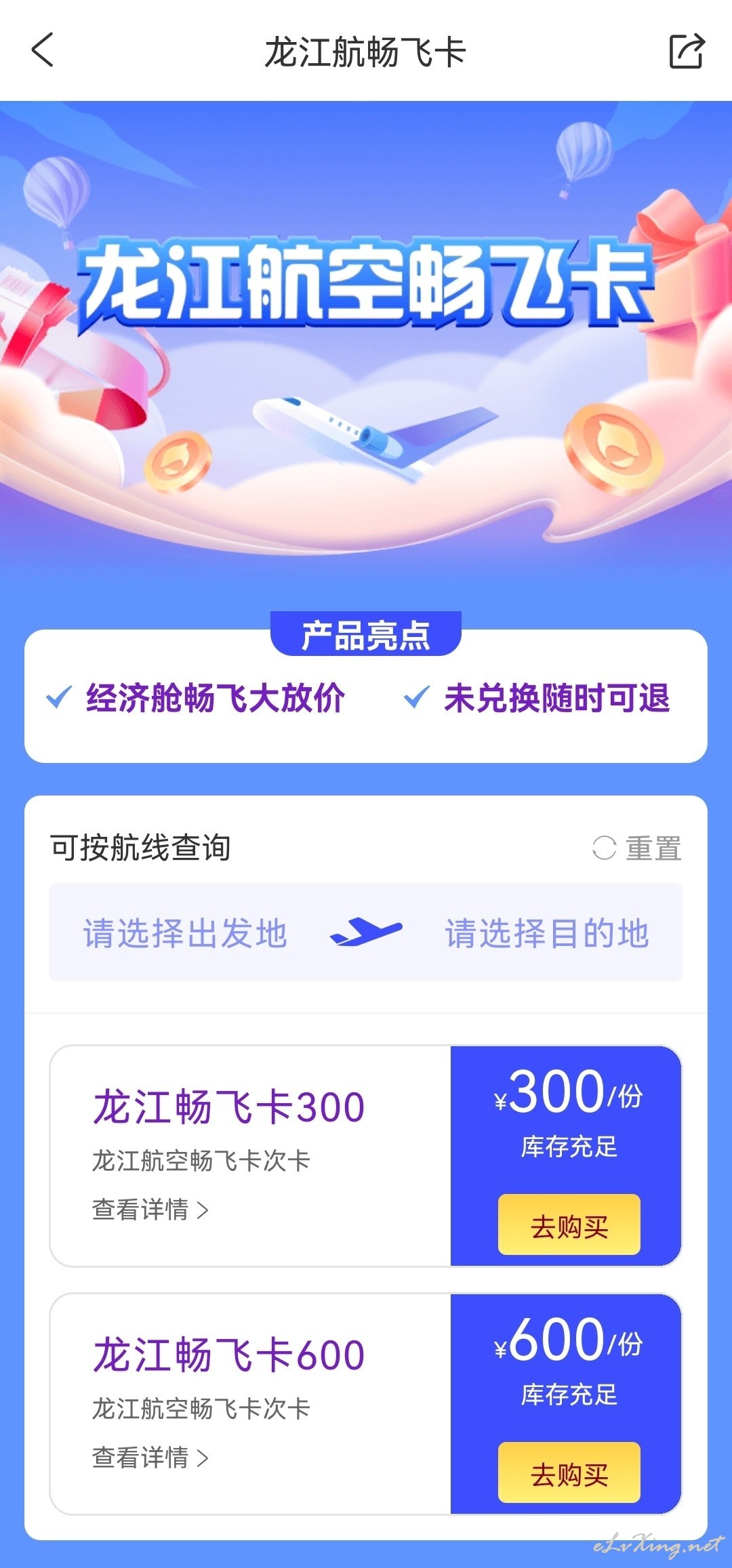Viewport: 732px width, 1568px height.
Task: Open the 龙江畅飞卡300 card
Action: (229, 1107)
